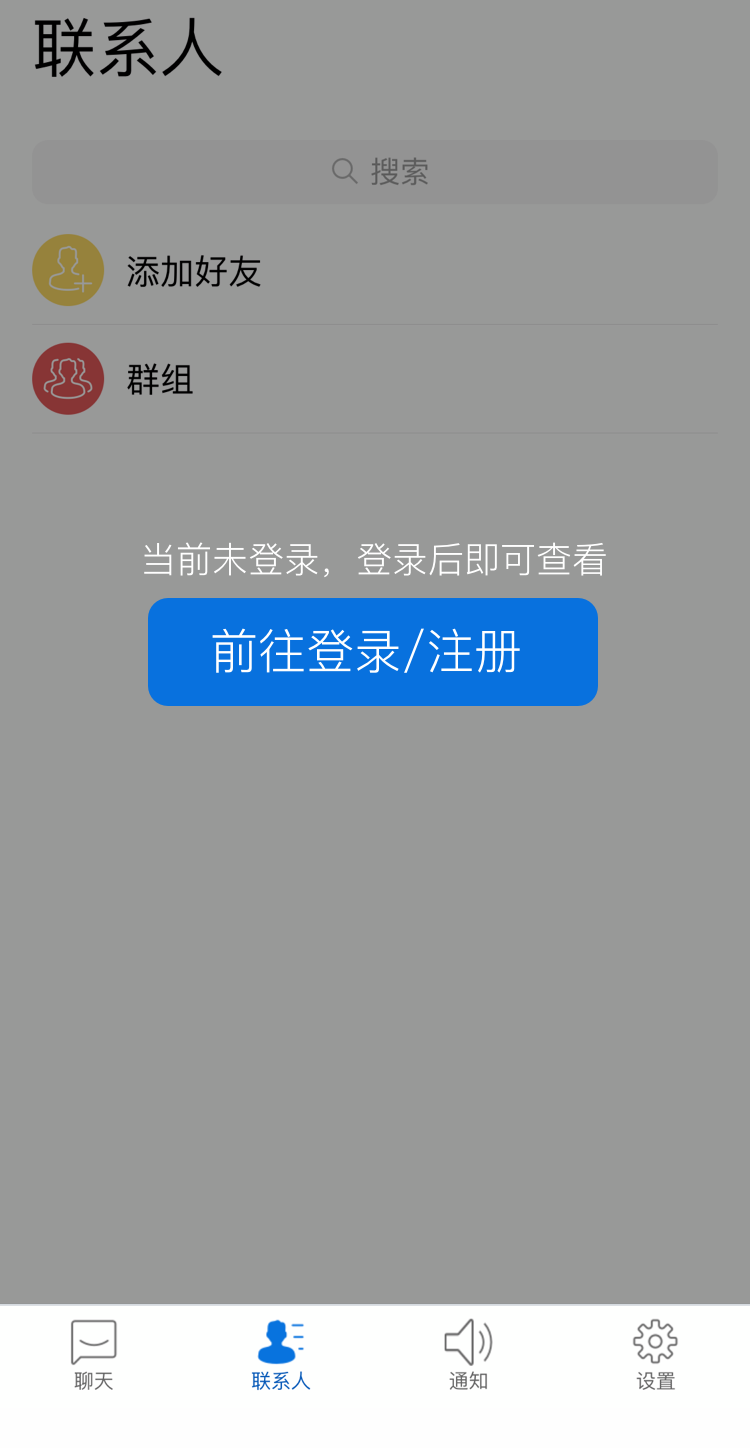Select the 联系人 tab
This screenshot has width=750, height=1448.
coord(281,1355)
